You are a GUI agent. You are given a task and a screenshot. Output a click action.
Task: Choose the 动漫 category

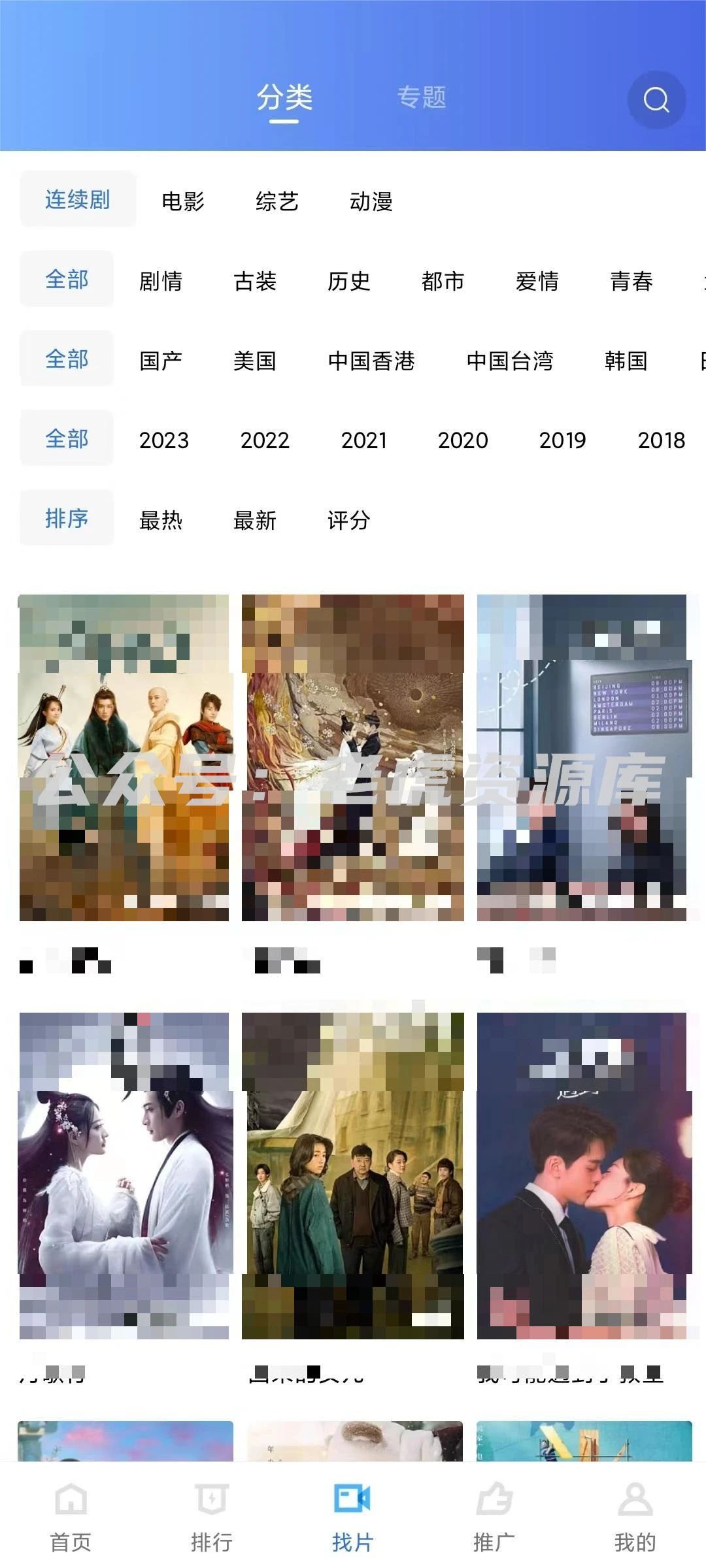[x=371, y=201]
